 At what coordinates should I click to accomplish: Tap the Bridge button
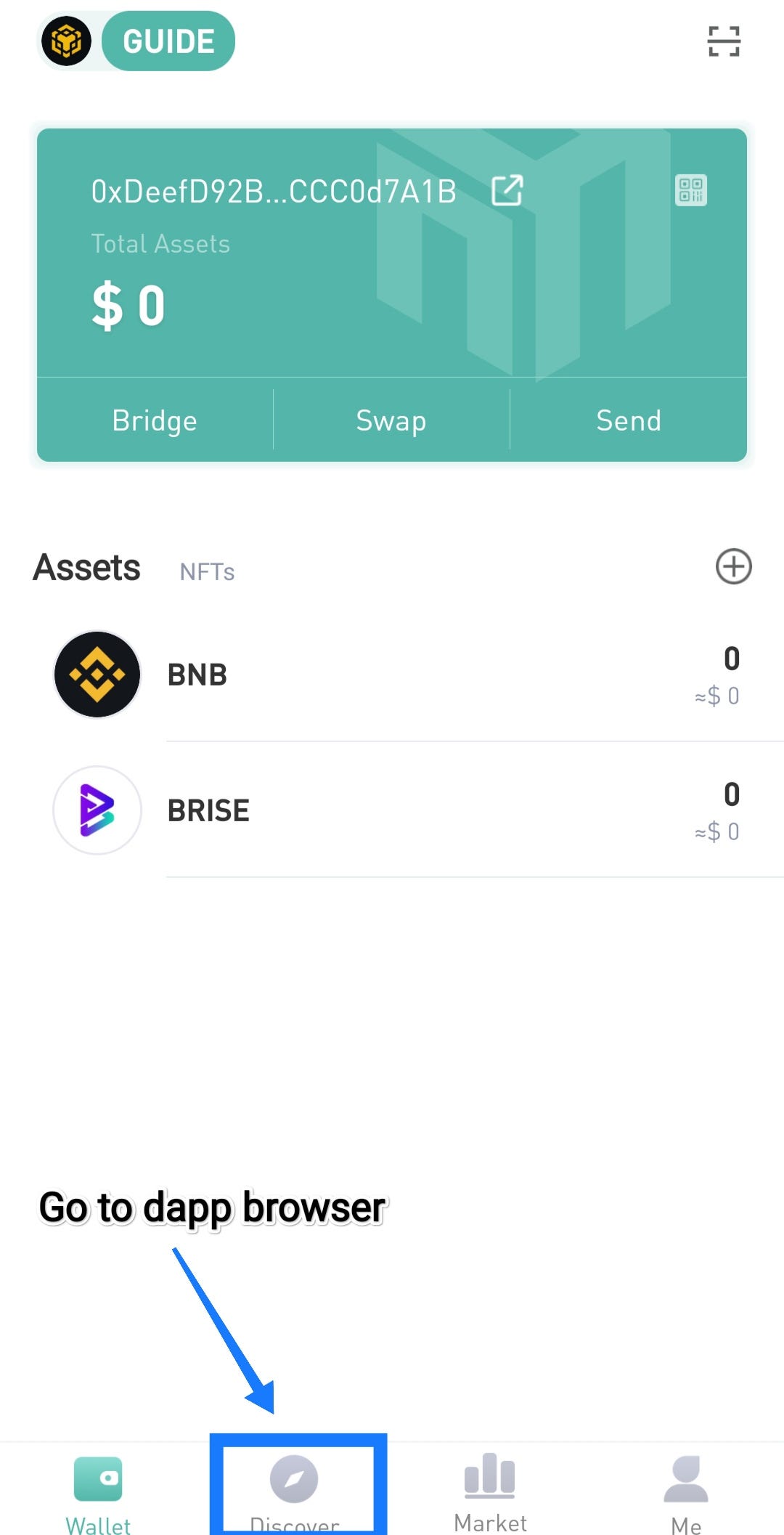click(x=153, y=420)
